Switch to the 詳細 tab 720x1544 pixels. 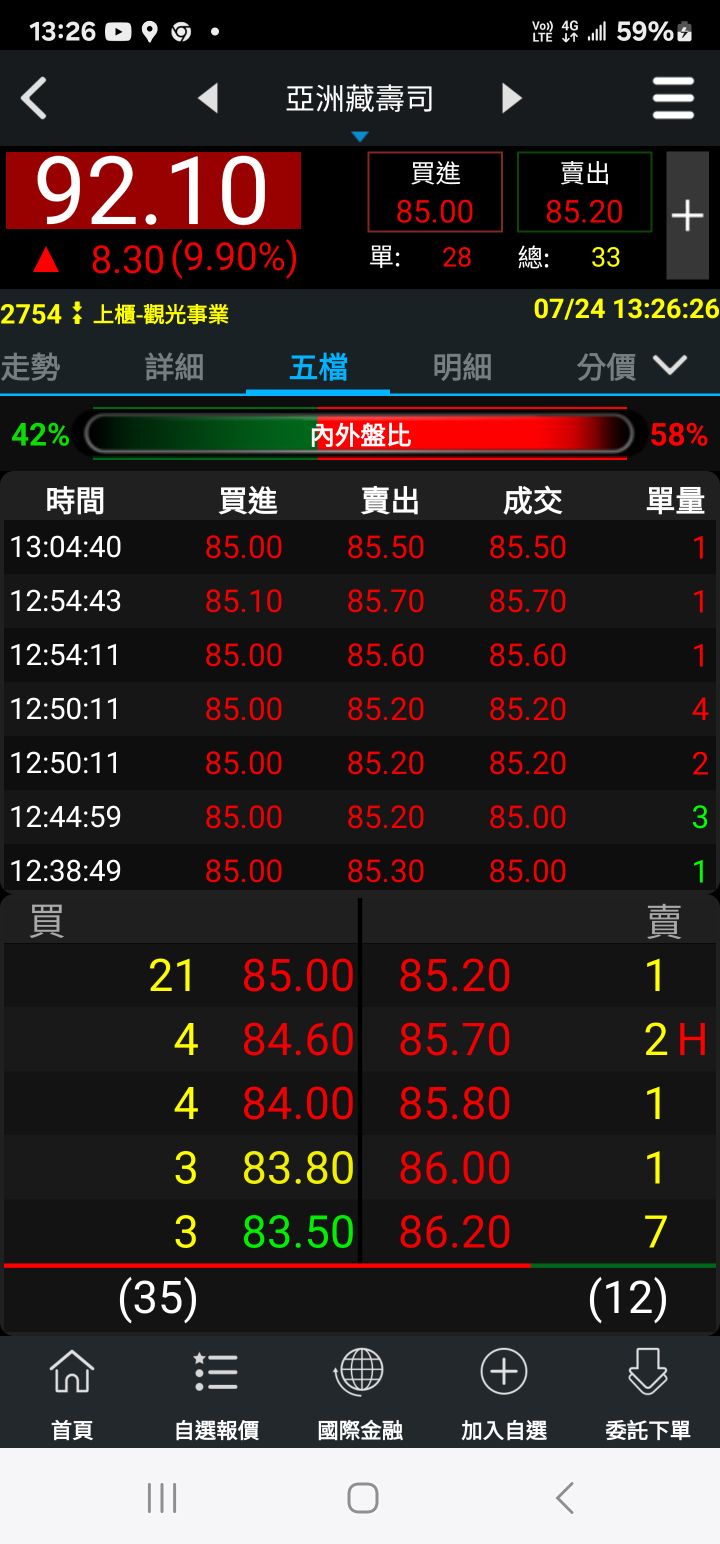174,367
